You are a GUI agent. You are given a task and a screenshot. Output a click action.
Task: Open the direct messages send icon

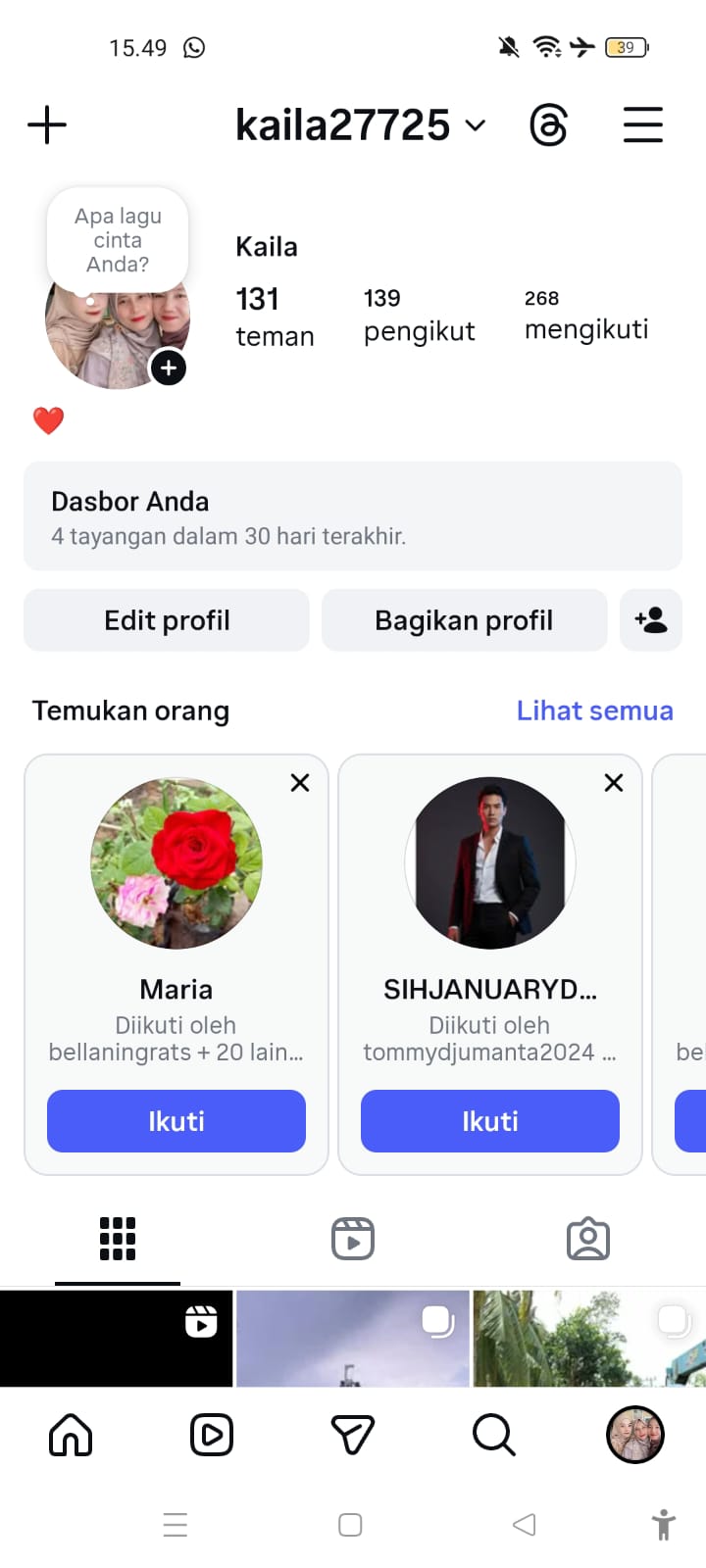(x=353, y=1436)
